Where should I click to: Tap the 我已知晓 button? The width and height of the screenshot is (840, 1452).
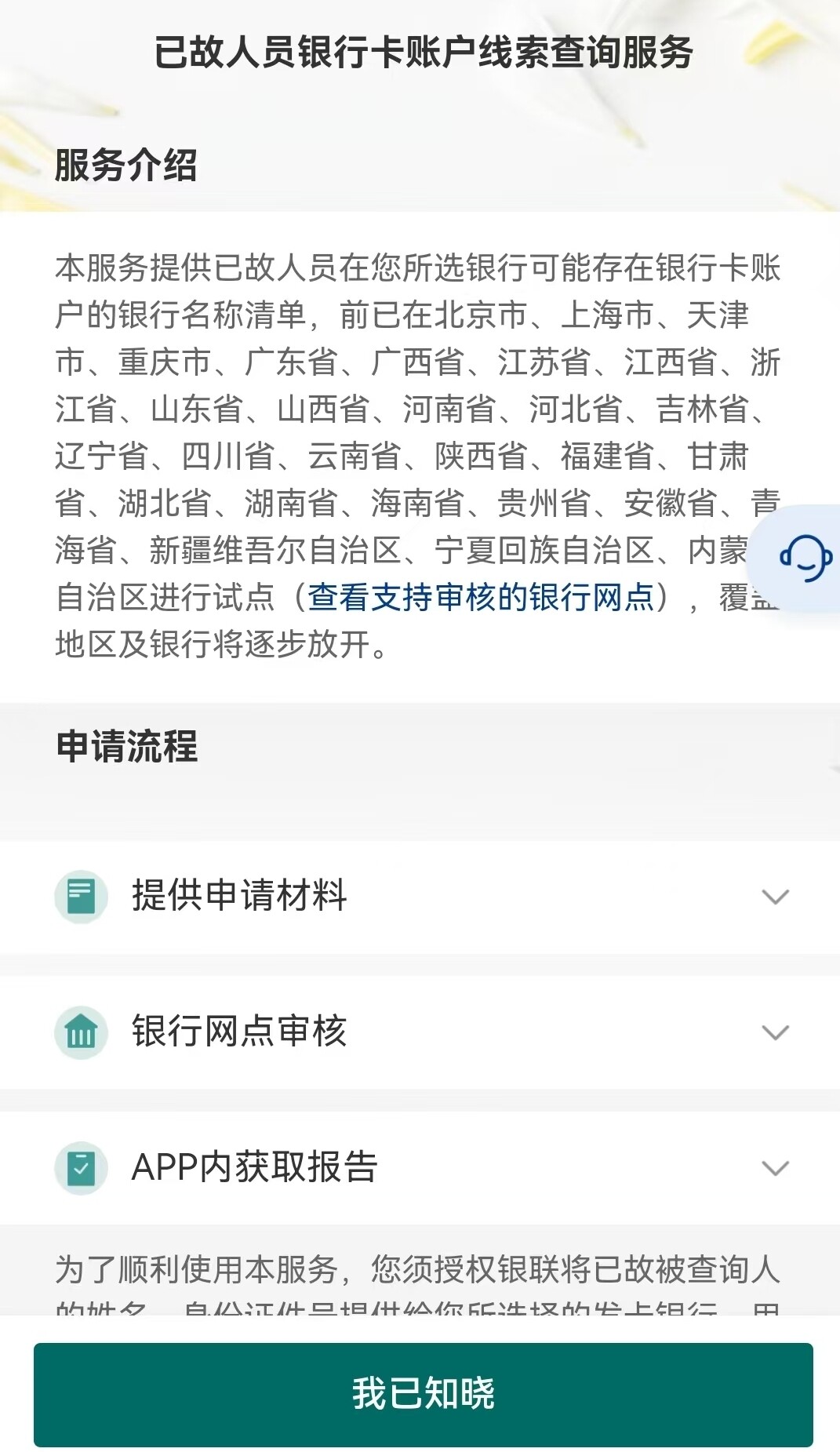423,1394
